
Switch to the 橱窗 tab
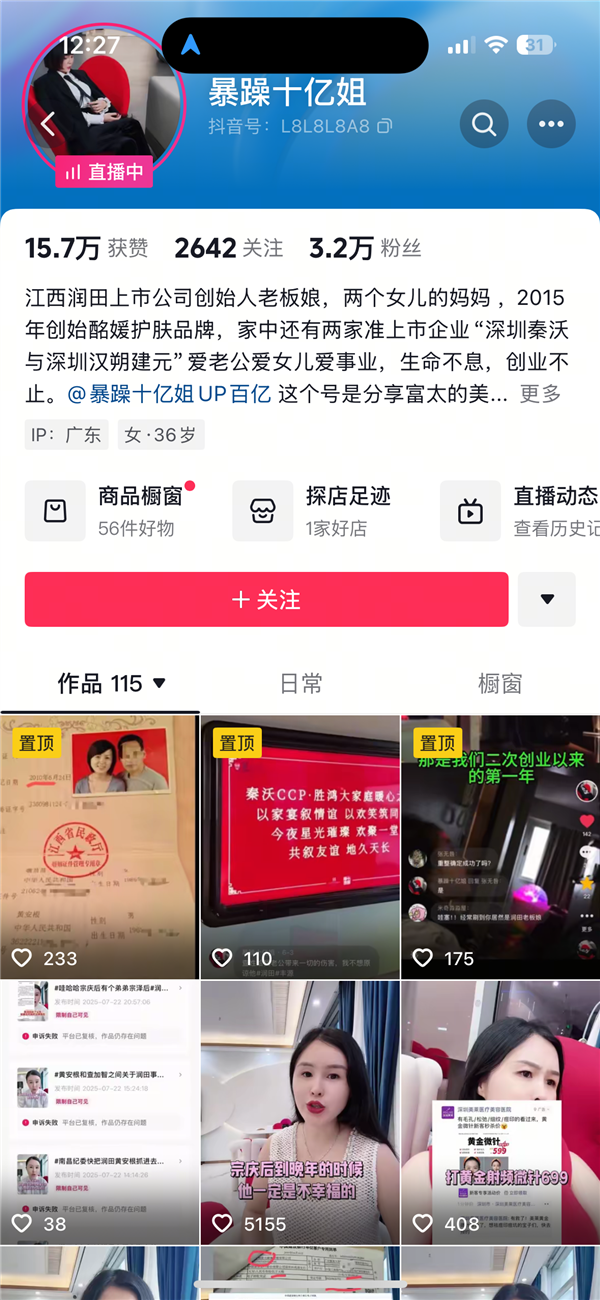[500, 684]
